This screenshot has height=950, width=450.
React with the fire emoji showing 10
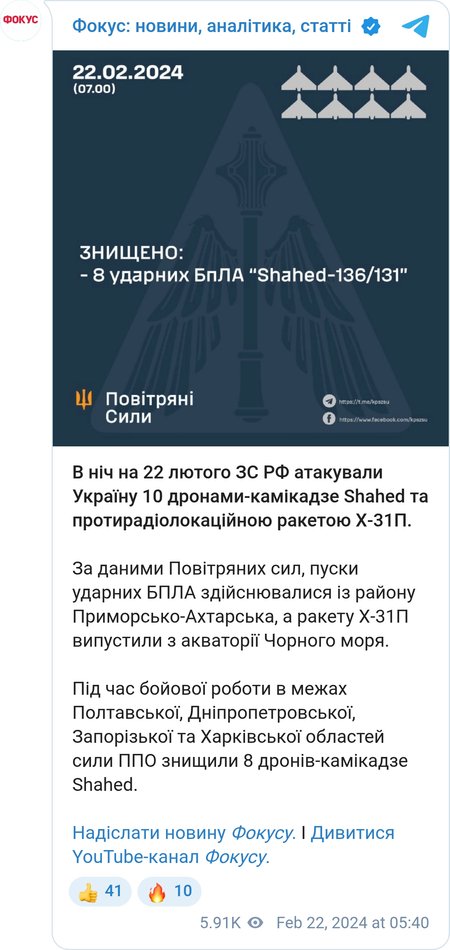pos(169,891)
